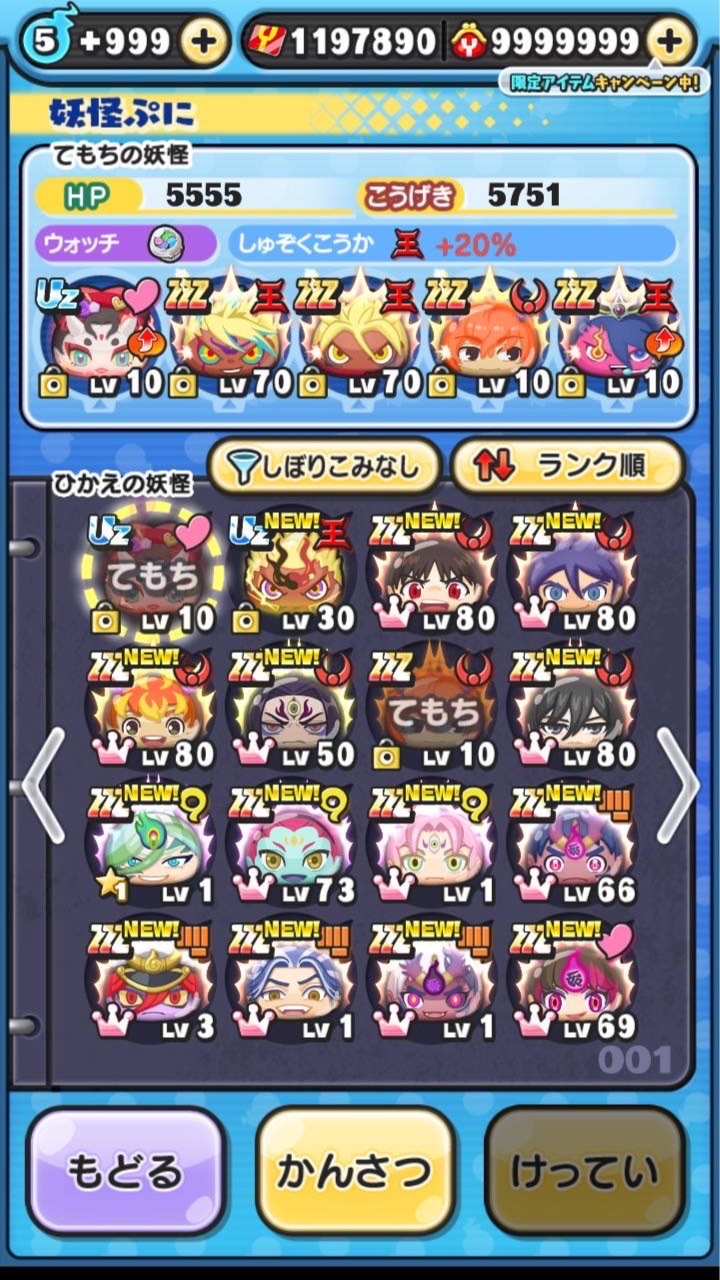Image resolution: width=720 pixels, height=1280 pixels.
Task: Add more Y-coins with the plus button
Action: pyautogui.click(x=670, y=41)
